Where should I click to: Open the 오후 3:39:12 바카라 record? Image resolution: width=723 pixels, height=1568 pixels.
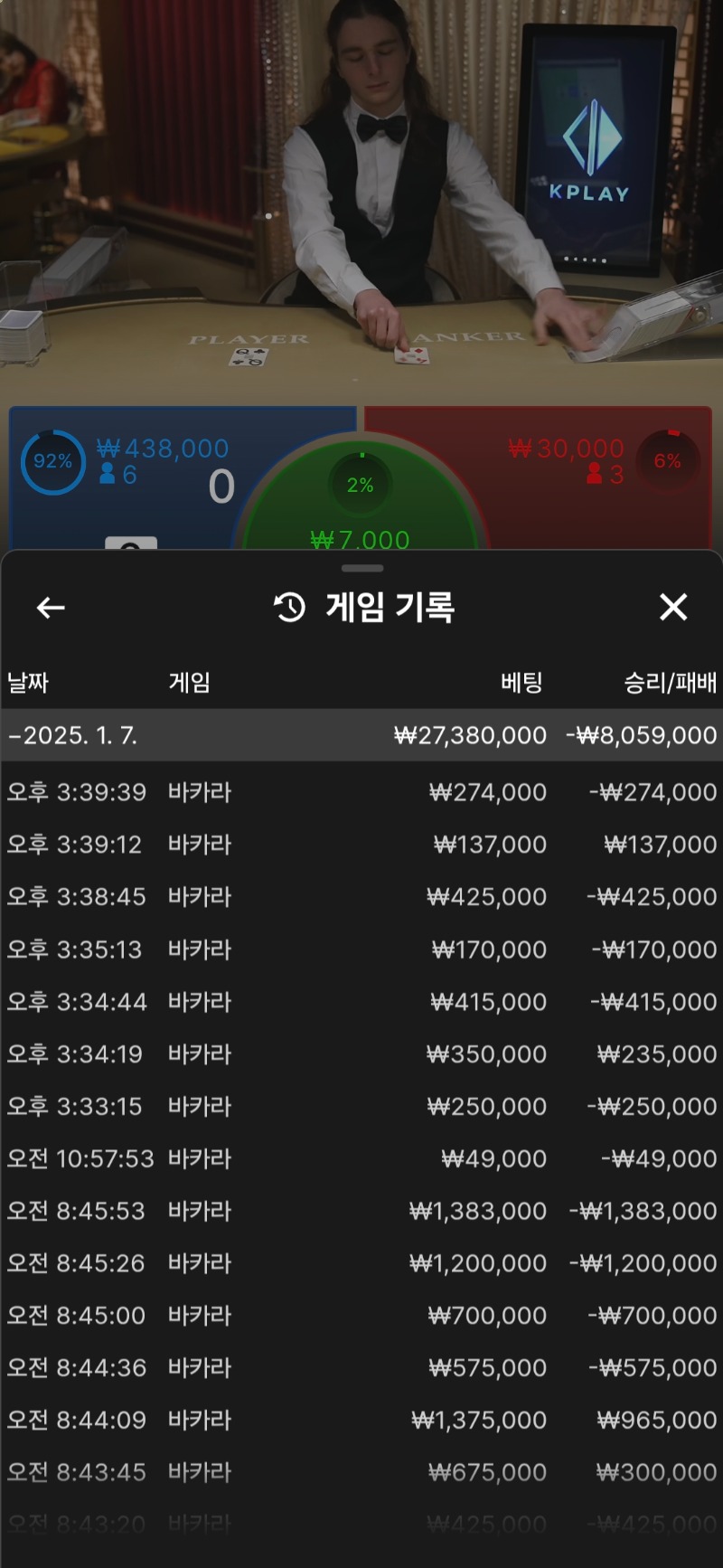(x=361, y=845)
